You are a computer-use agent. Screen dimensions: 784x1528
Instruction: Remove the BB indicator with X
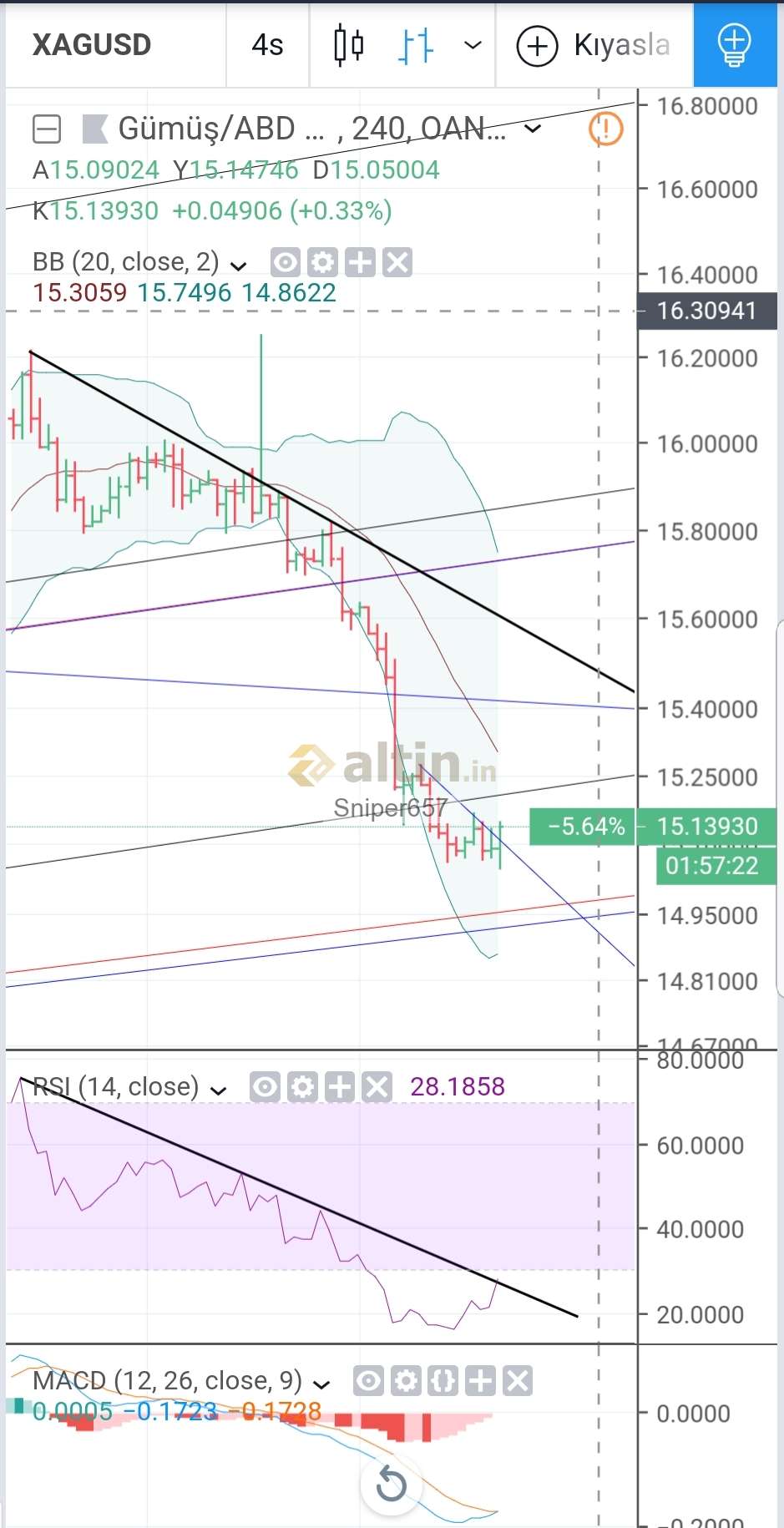[397, 262]
